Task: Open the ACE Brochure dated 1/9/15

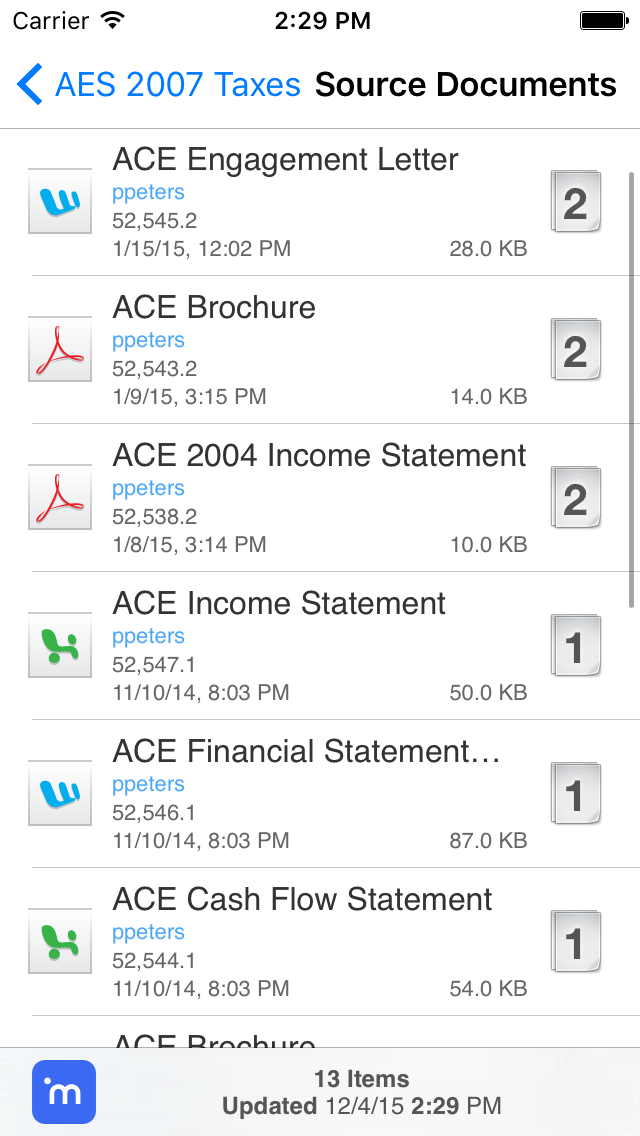Action: coord(320,350)
